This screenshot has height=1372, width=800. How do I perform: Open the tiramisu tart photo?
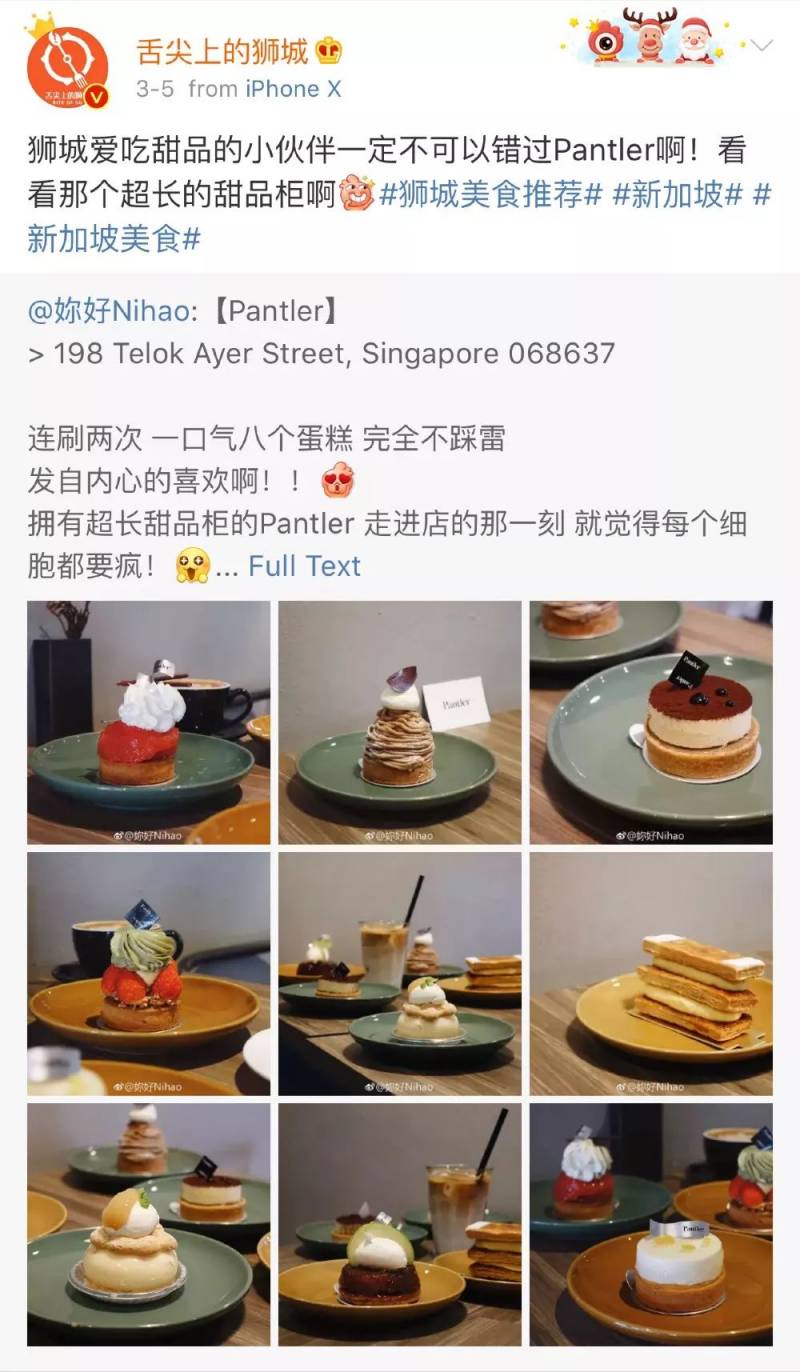[651, 722]
